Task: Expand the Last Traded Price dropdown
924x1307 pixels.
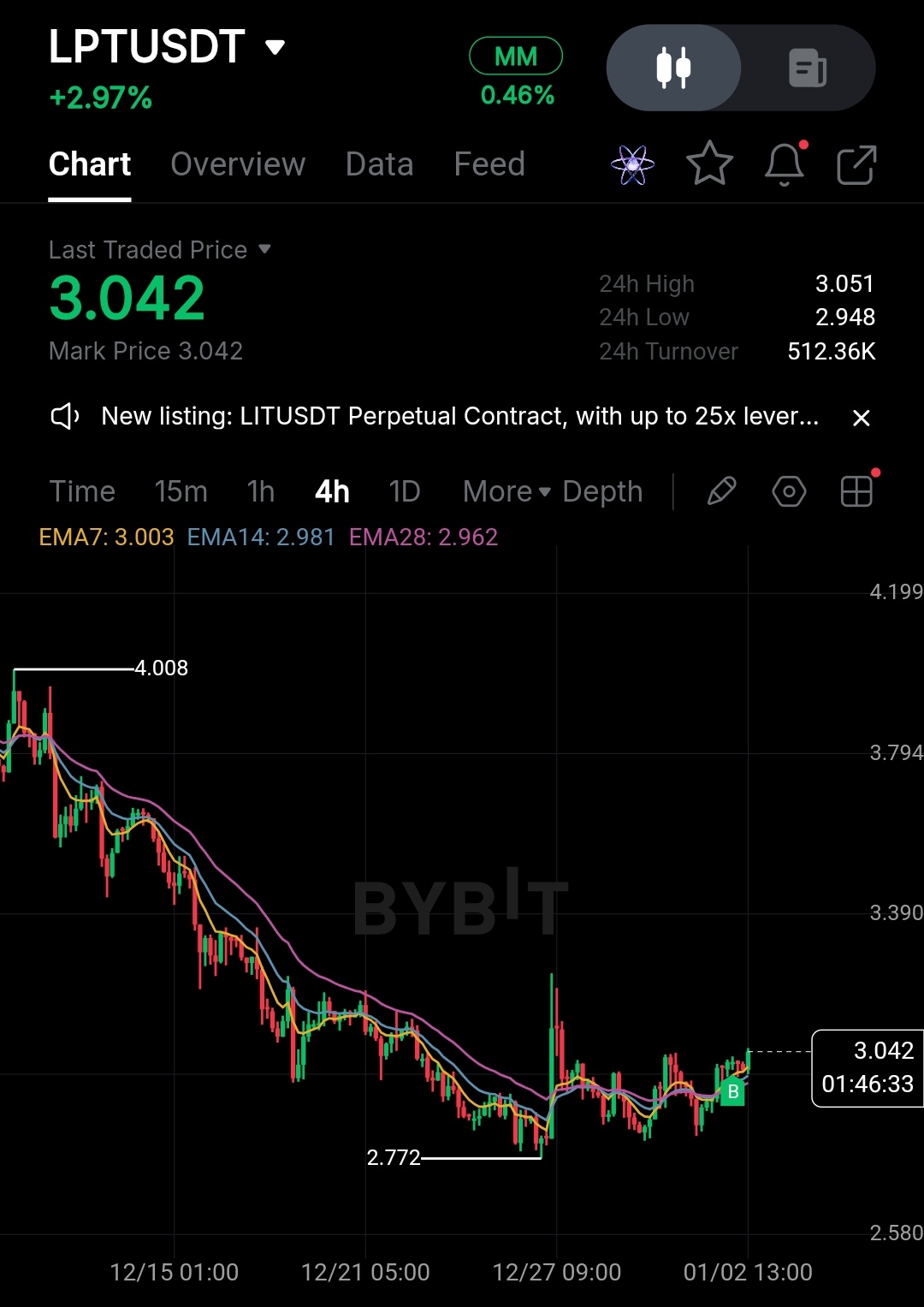Action: click(x=264, y=249)
